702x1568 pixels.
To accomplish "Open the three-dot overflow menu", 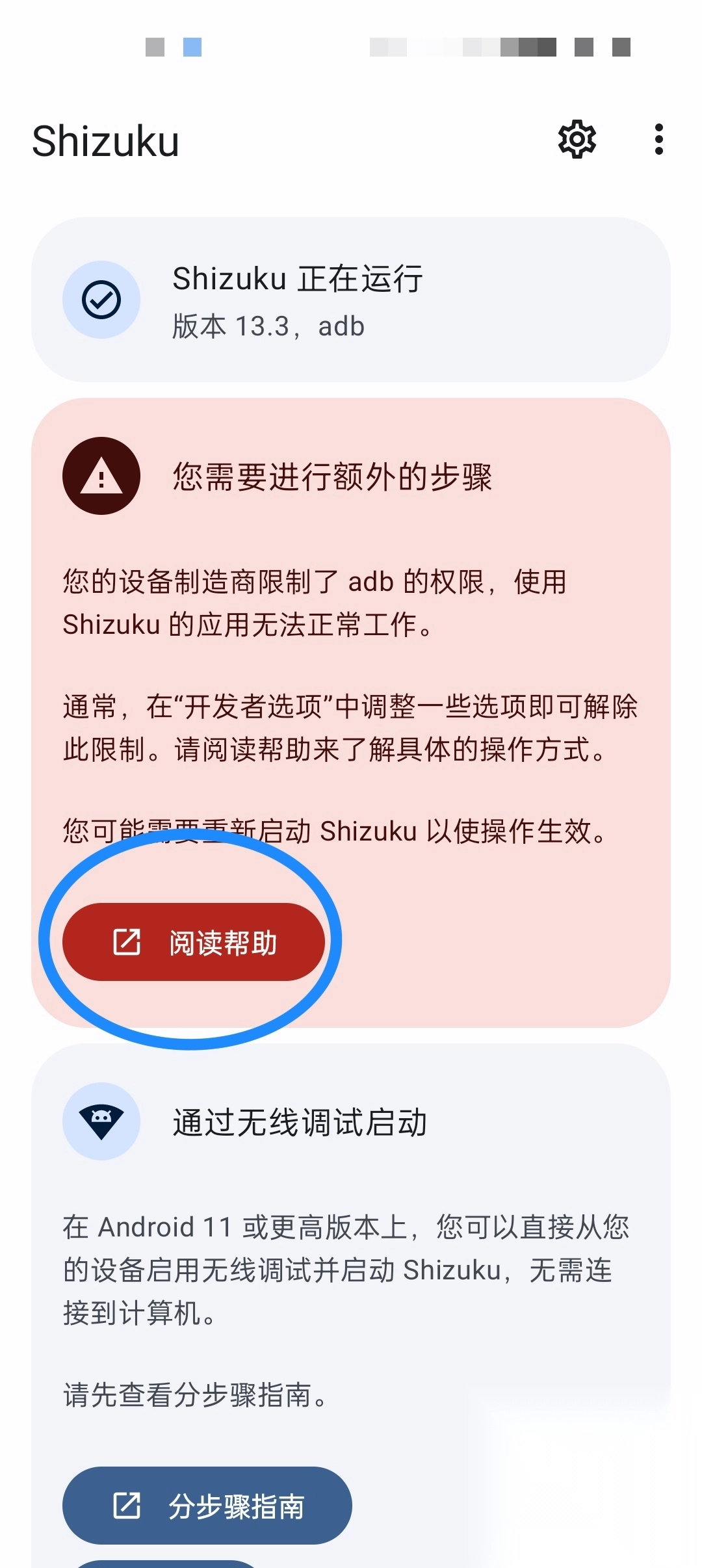I will (x=658, y=139).
